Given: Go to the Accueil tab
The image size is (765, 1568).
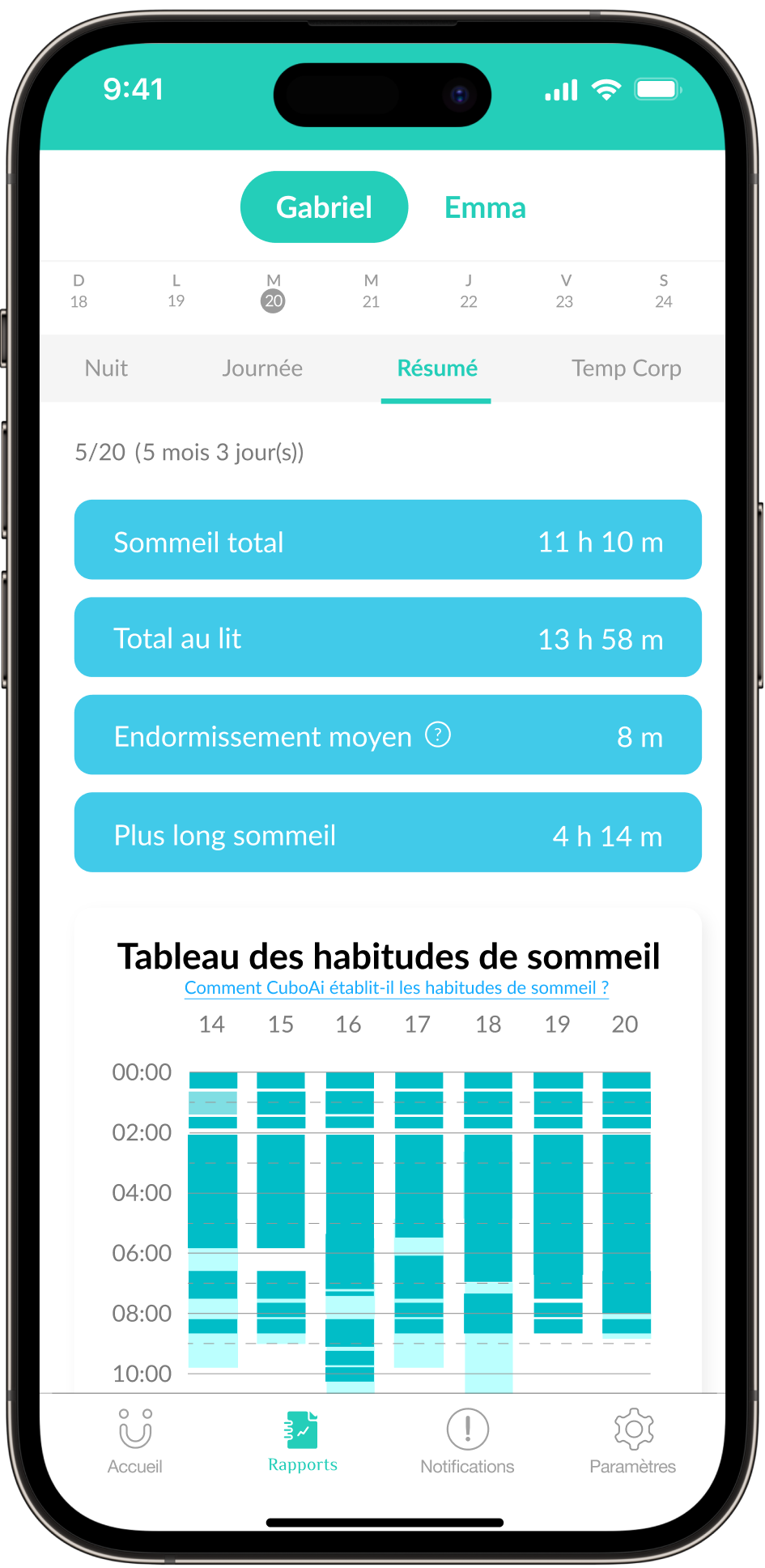Looking at the screenshot, I should 135,1442.
